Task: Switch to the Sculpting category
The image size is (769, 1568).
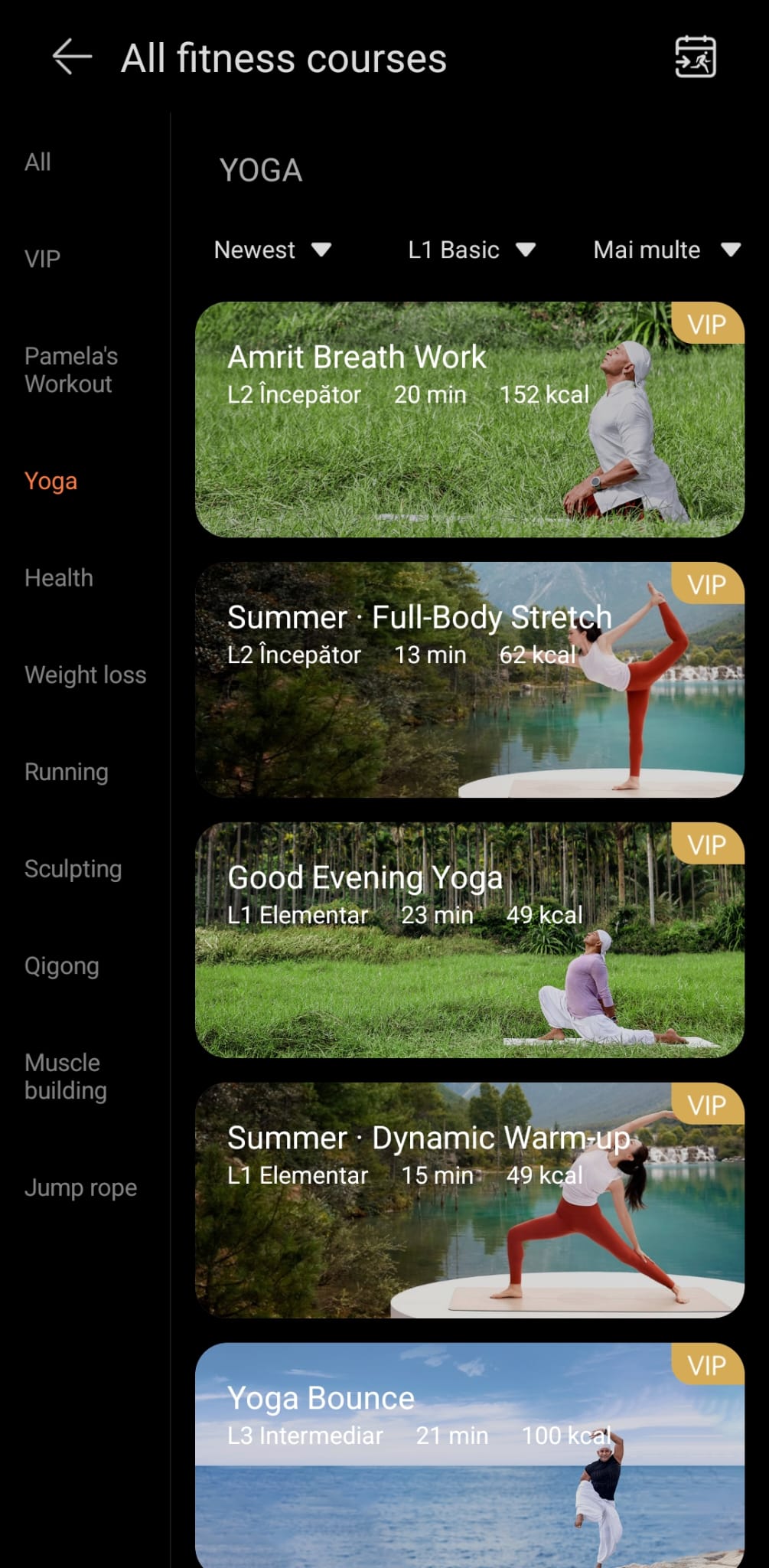Action: 73,869
